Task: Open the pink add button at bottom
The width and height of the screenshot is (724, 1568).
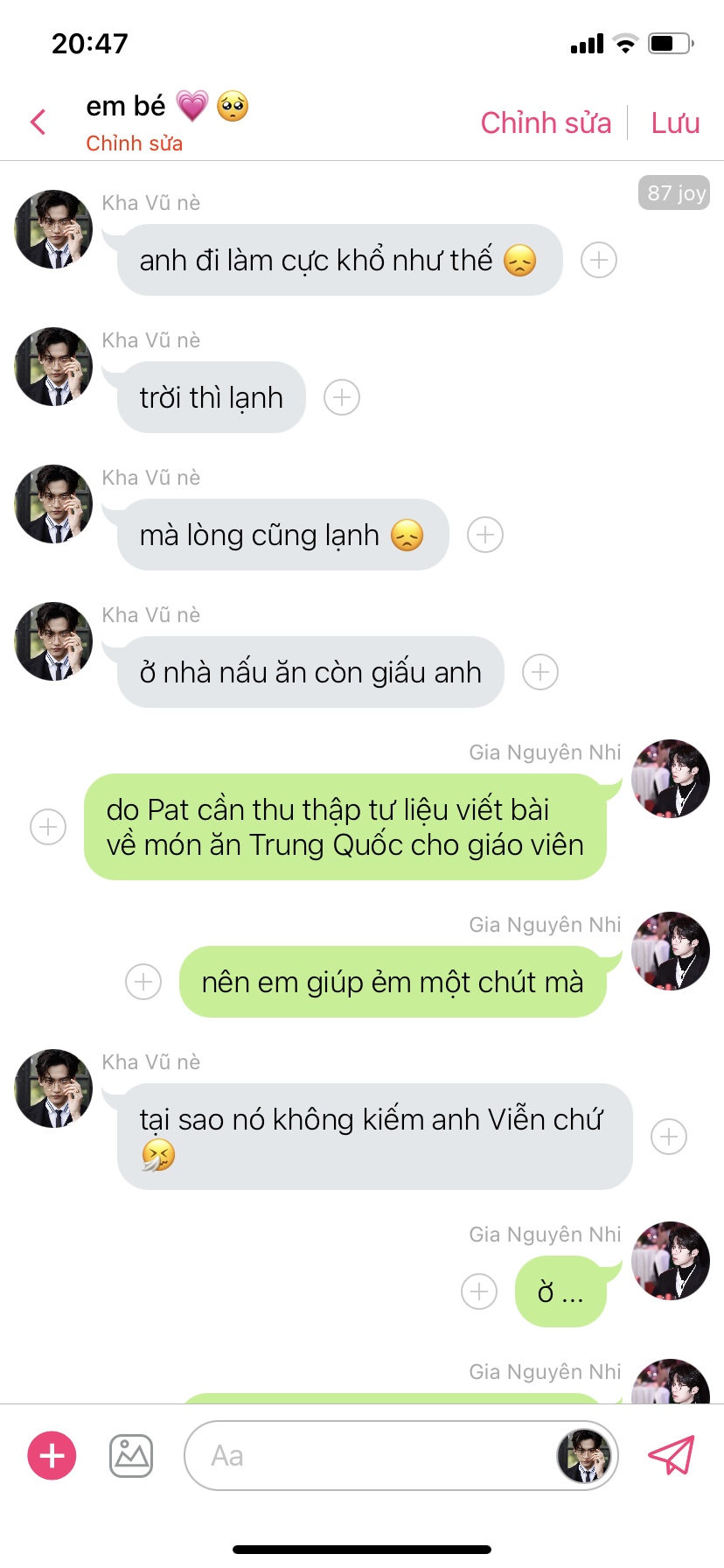Action: [x=52, y=1456]
